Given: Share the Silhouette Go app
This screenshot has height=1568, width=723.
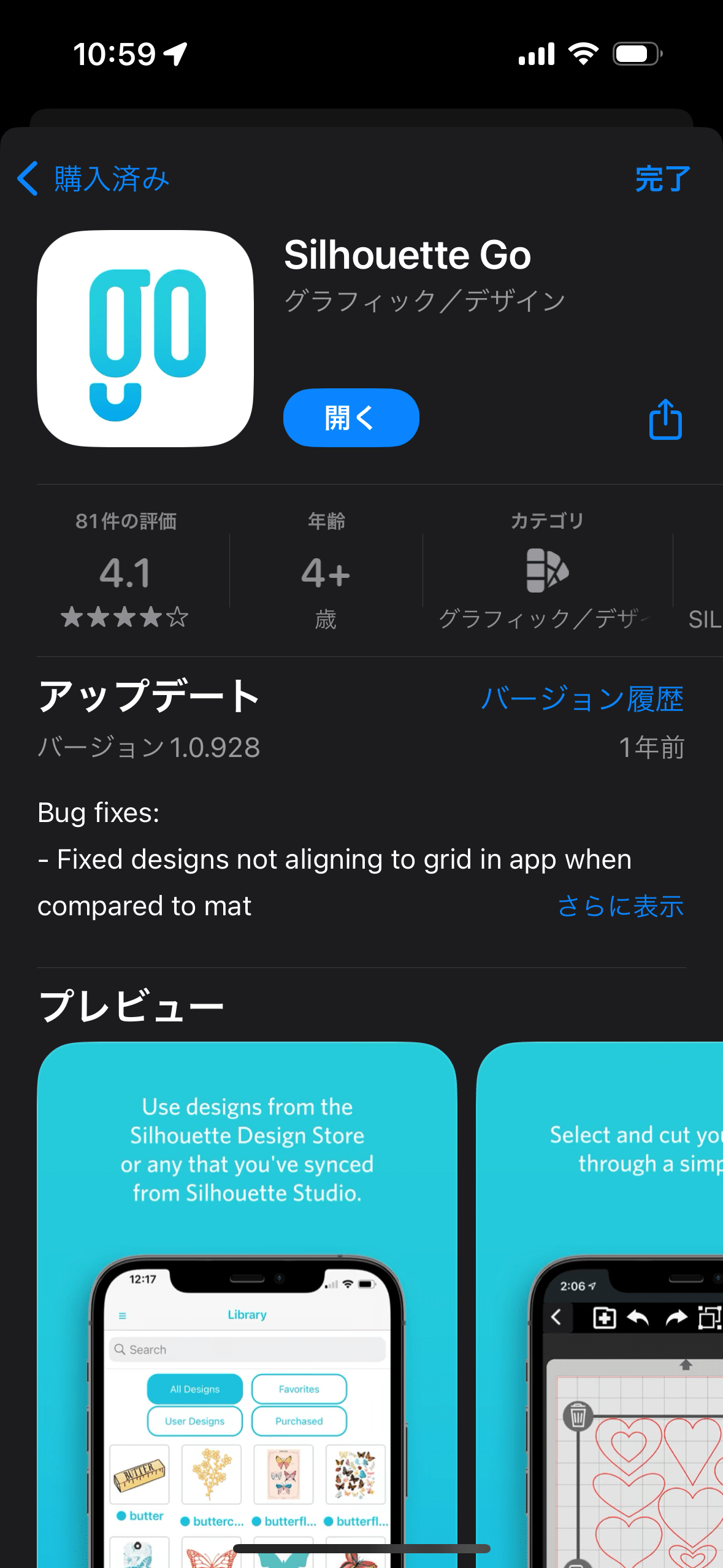Looking at the screenshot, I should [x=665, y=419].
